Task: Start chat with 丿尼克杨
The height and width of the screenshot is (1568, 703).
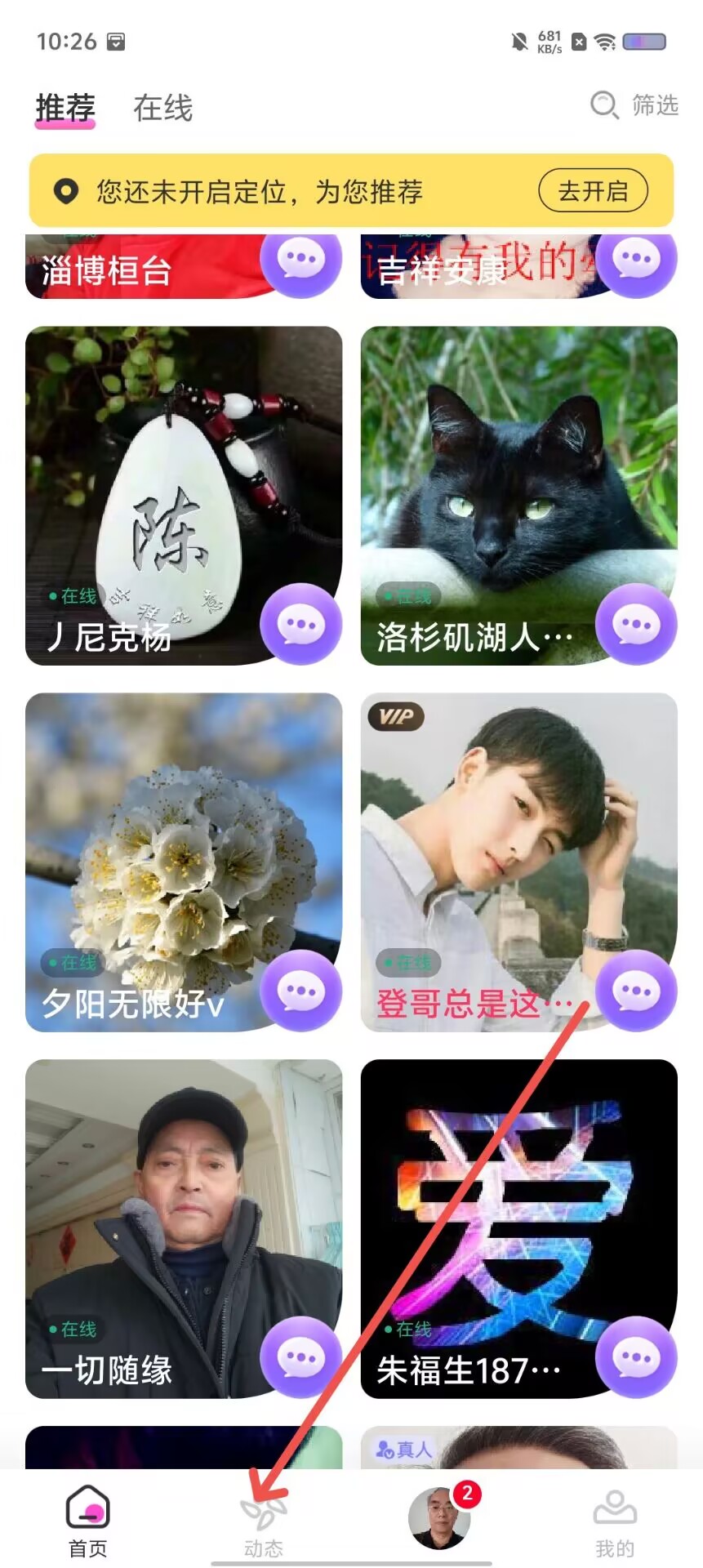Action: tap(301, 624)
